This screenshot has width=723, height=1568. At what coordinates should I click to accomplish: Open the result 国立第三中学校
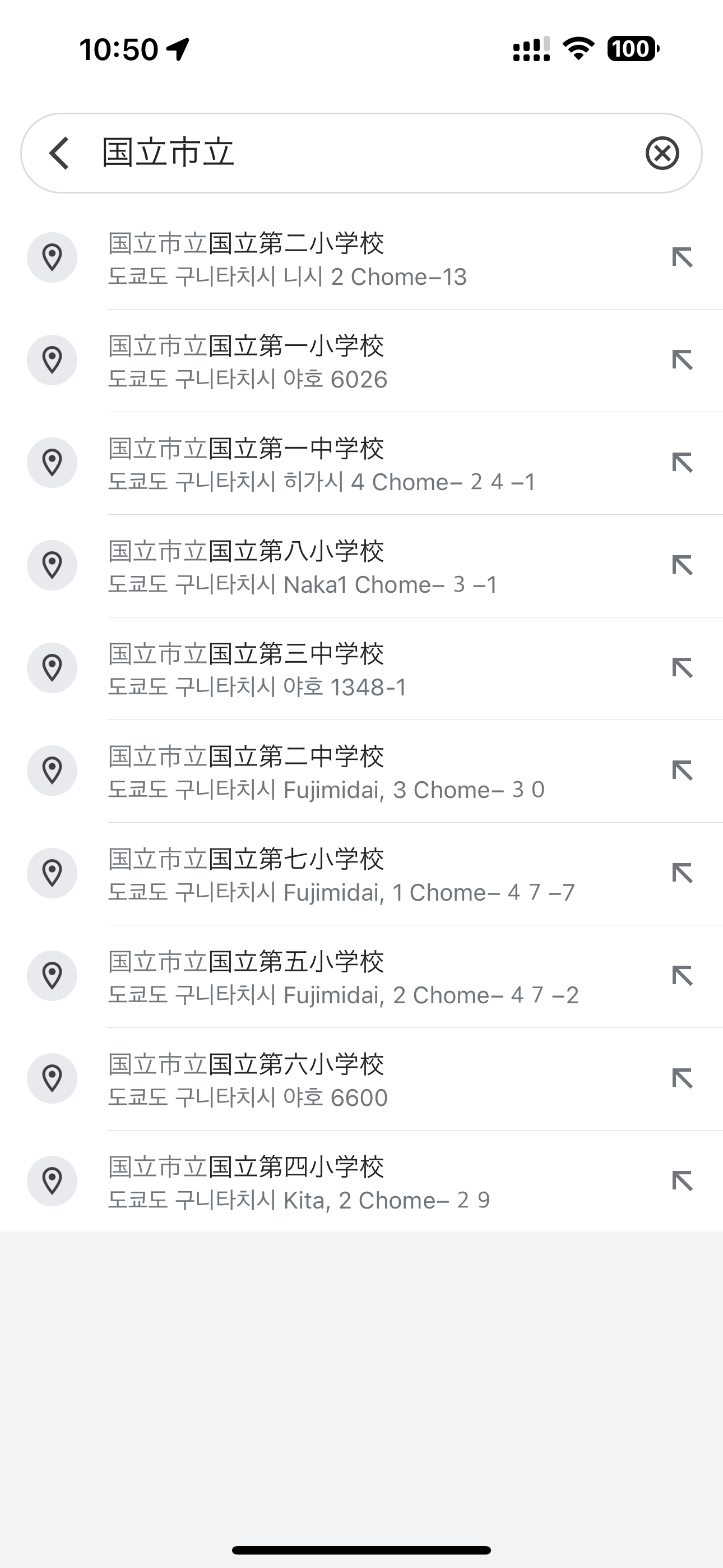click(x=361, y=669)
